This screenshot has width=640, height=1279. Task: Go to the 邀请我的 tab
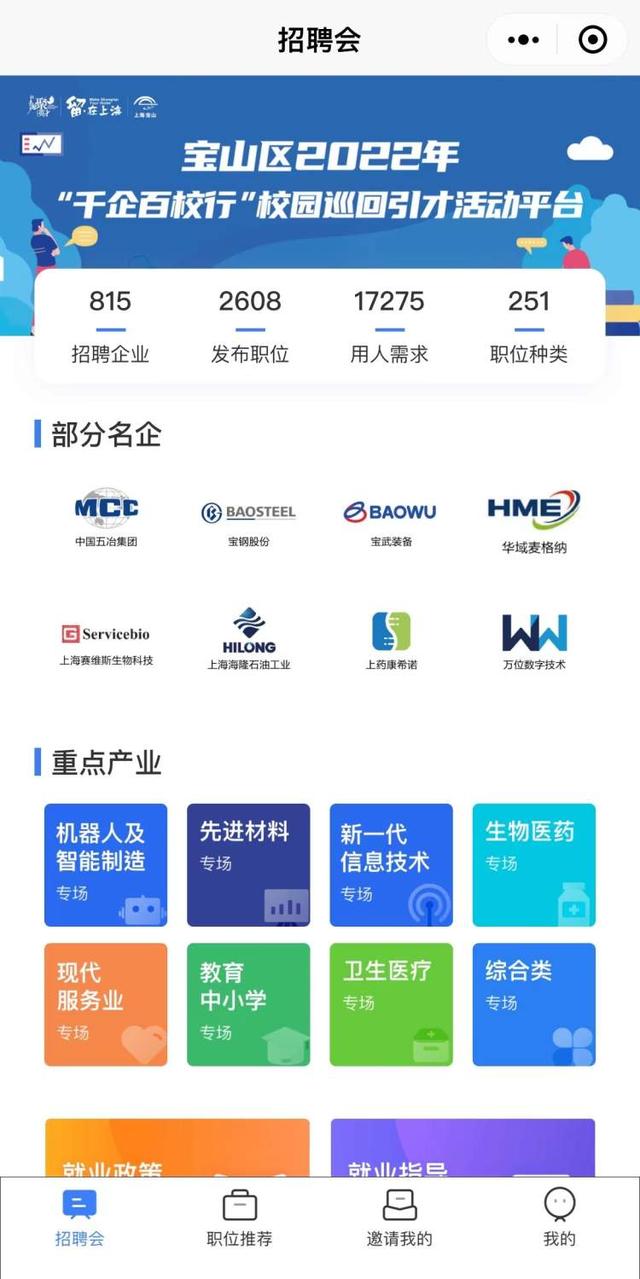click(x=399, y=1219)
